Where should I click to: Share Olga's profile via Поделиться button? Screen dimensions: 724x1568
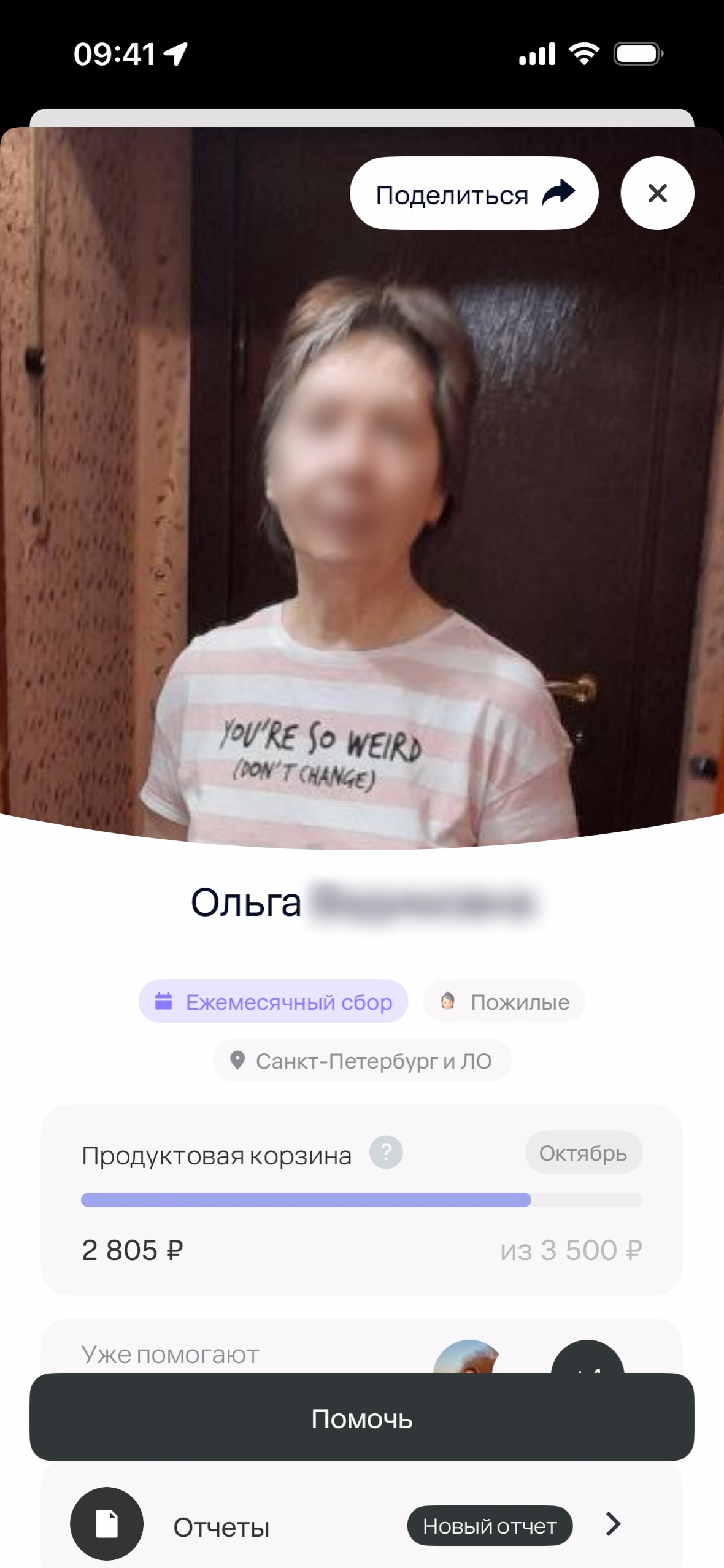tap(474, 194)
